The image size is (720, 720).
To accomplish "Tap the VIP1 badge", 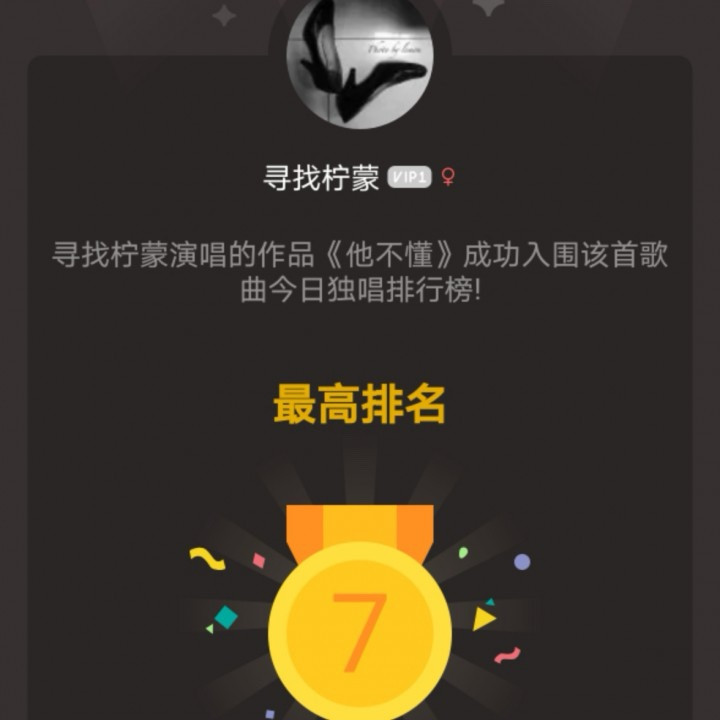I will 410,178.
